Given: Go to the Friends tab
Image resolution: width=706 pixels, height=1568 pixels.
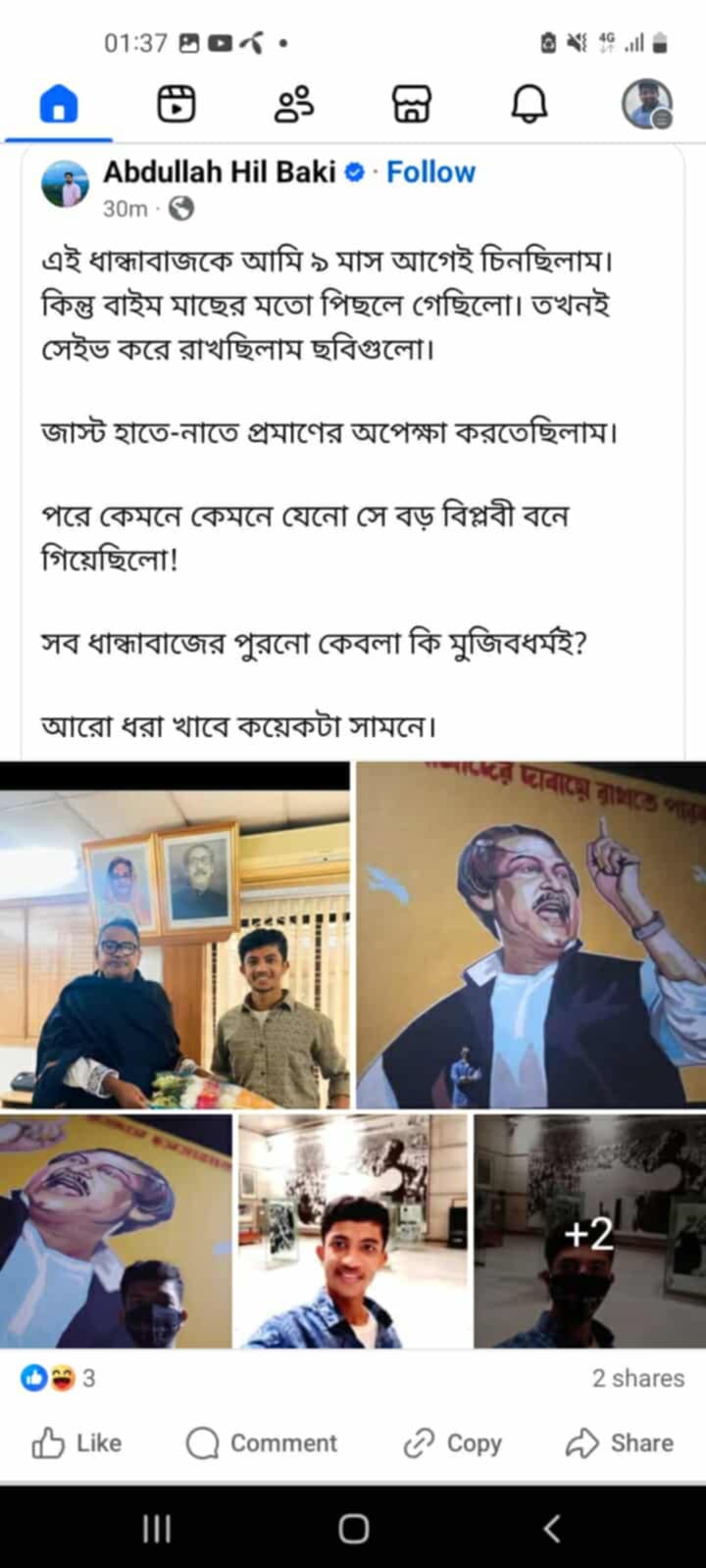Looking at the screenshot, I should coord(294,103).
